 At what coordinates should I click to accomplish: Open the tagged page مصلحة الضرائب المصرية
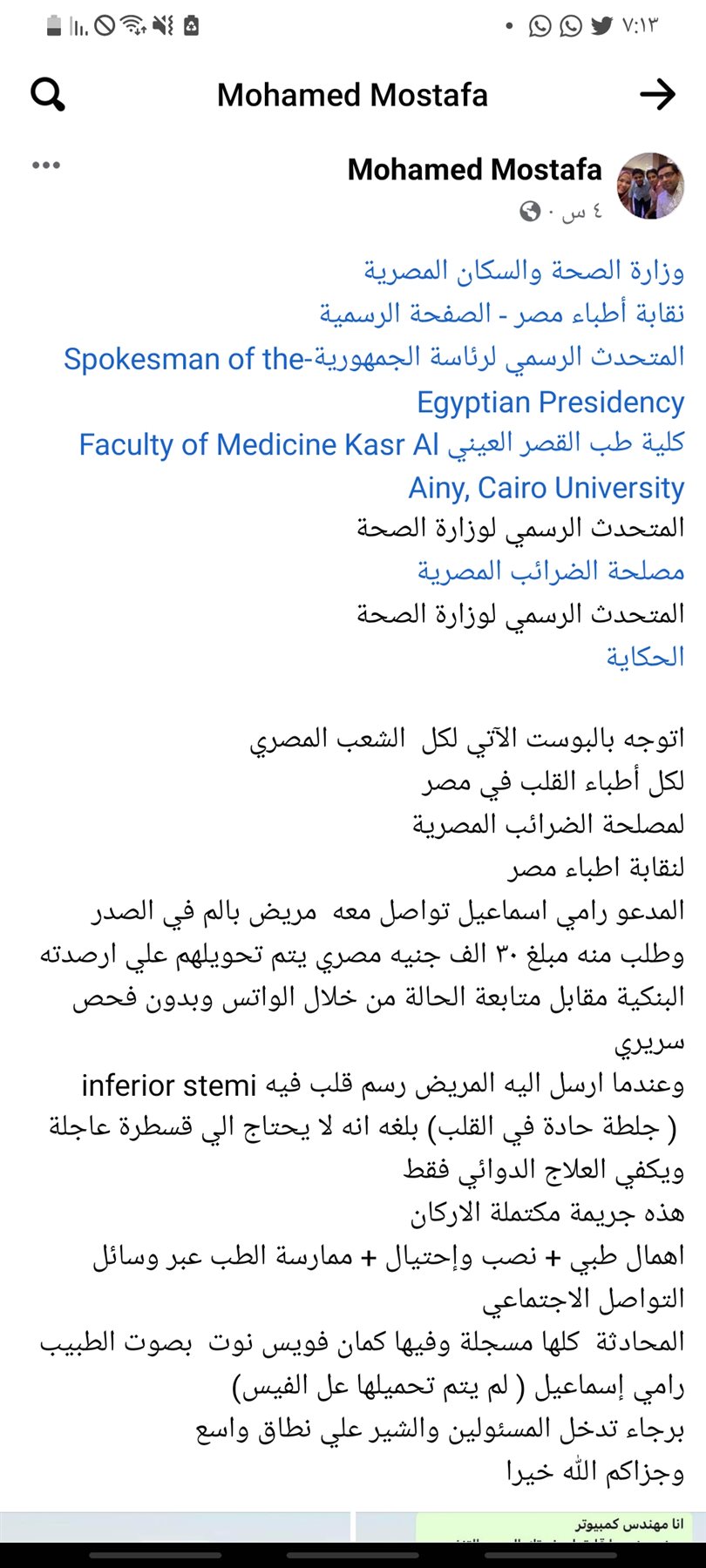point(550,571)
